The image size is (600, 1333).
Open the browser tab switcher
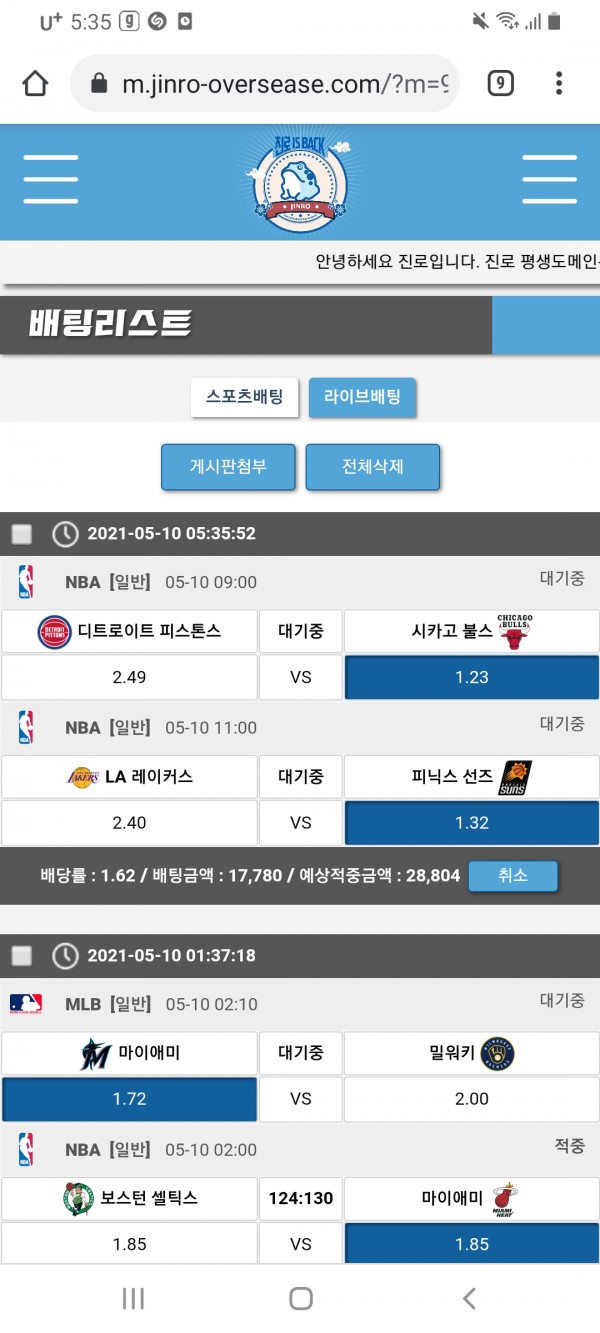(x=500, y=83)
